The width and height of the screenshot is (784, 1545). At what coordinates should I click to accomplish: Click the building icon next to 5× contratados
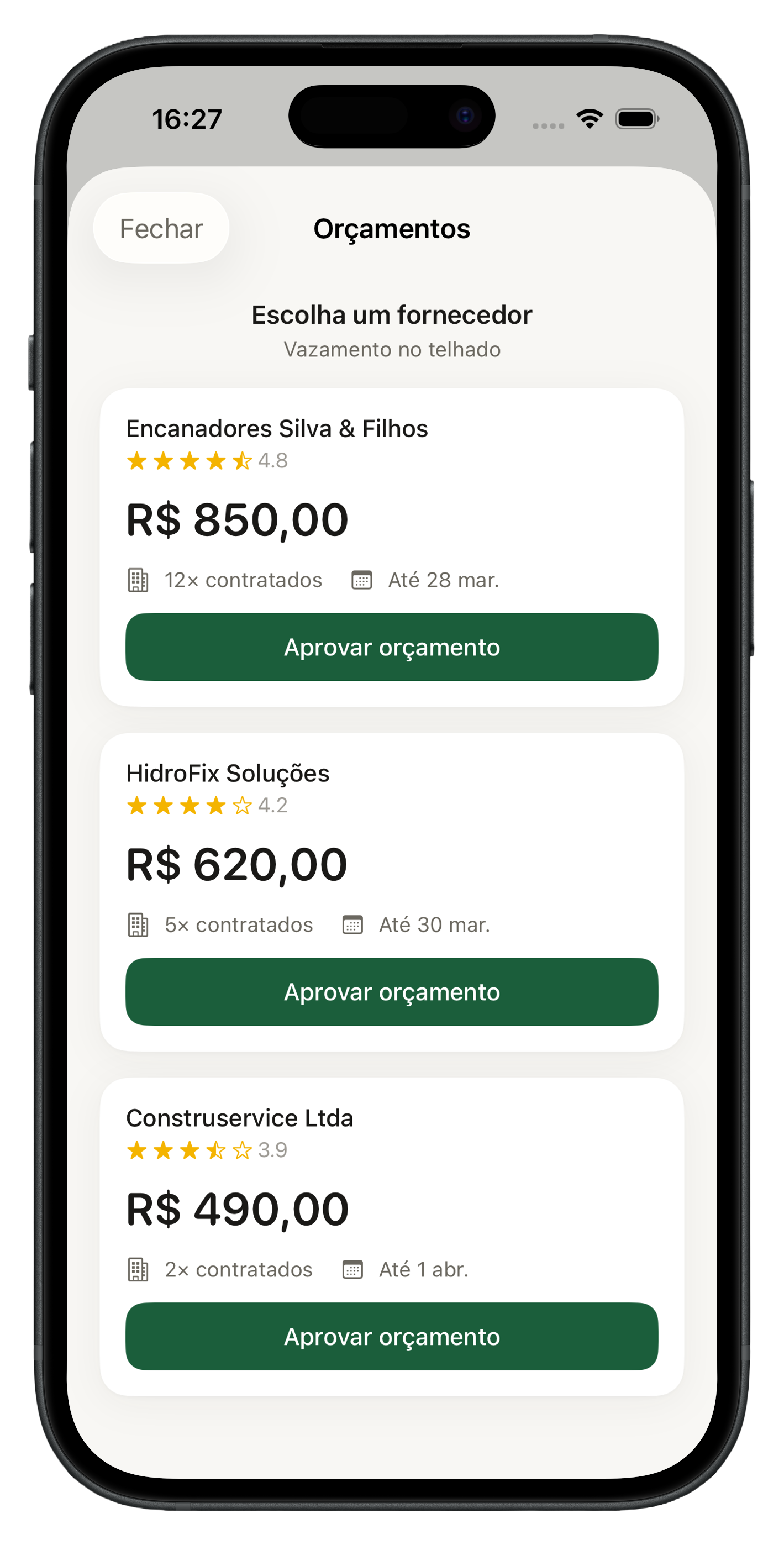click(x=139, y=925)
